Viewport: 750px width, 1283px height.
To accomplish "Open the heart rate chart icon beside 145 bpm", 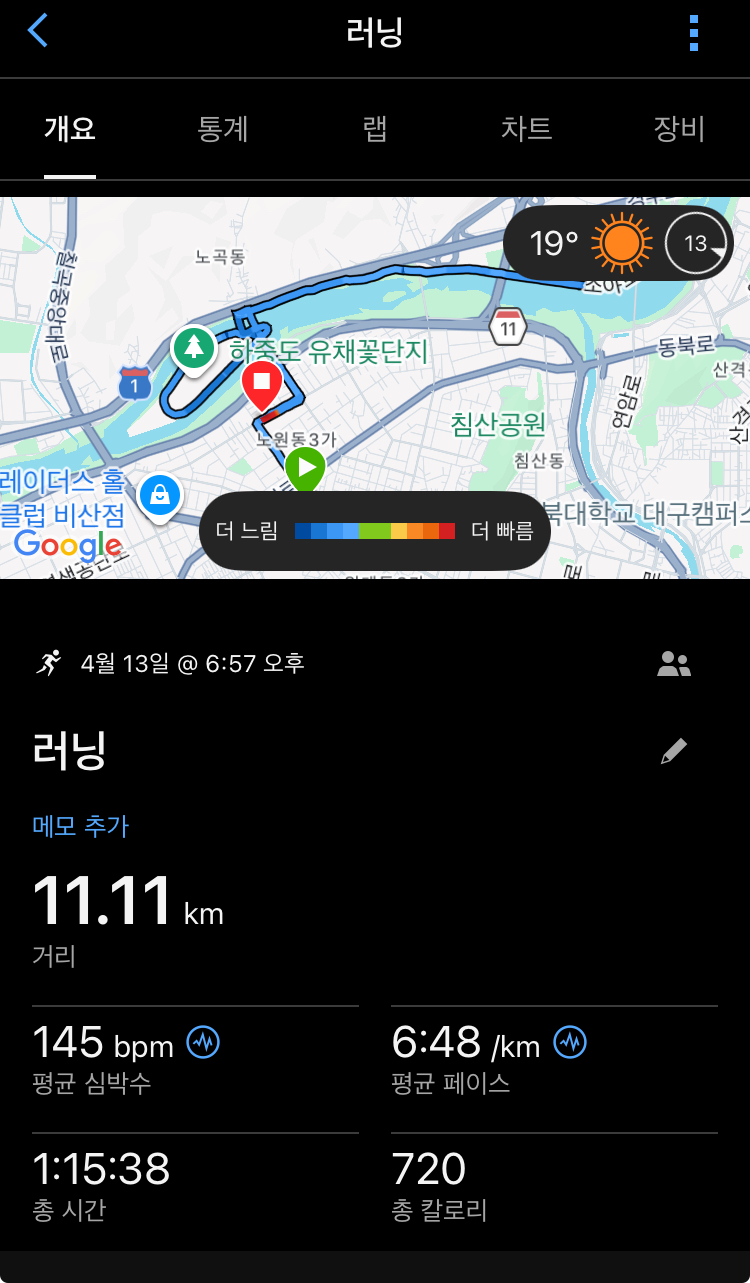I will (x=203, y=1042).
